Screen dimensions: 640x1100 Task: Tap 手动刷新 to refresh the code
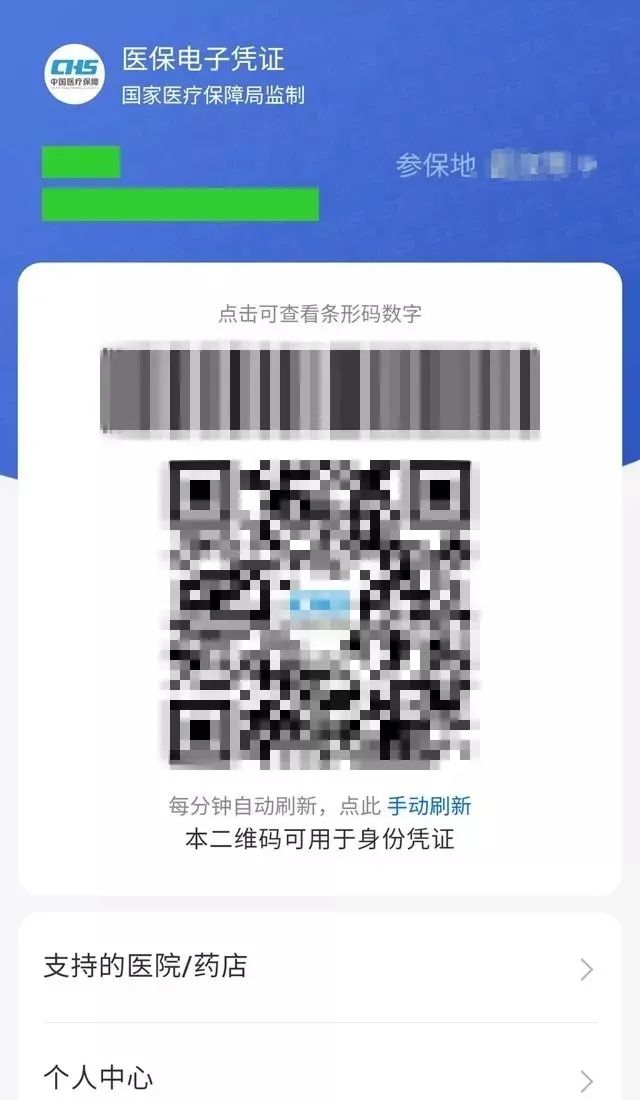pyautogui.click(x=429, y=806)
